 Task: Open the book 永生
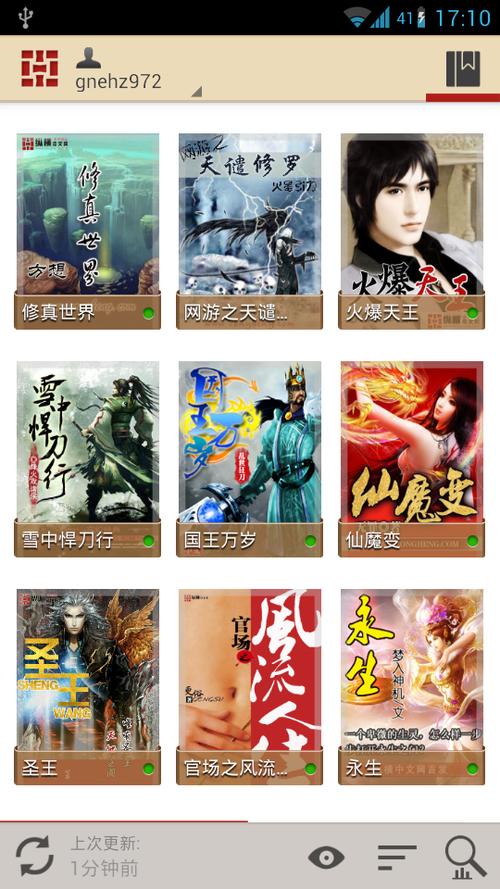click(412, 687)
